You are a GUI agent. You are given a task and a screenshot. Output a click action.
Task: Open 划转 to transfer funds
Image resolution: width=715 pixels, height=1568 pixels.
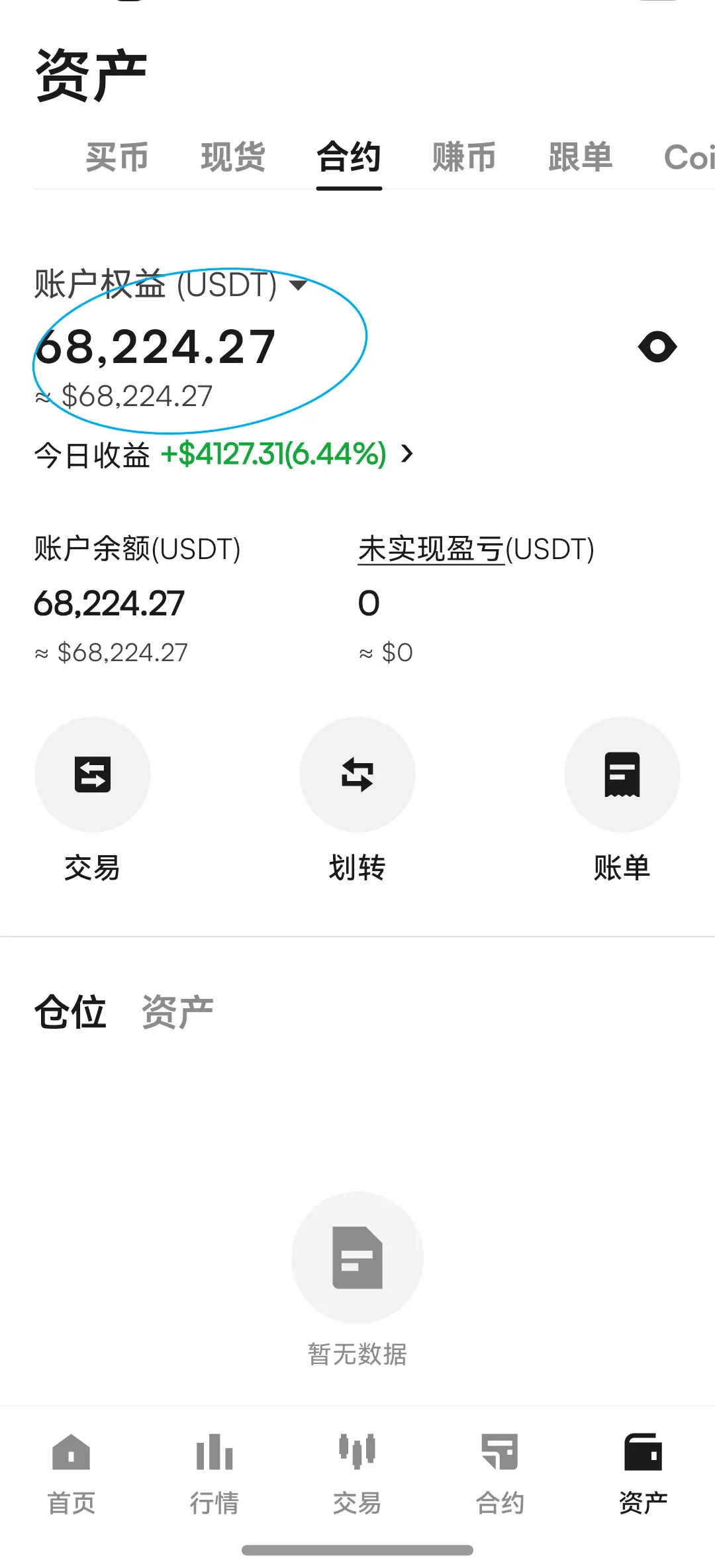[358, 774]
